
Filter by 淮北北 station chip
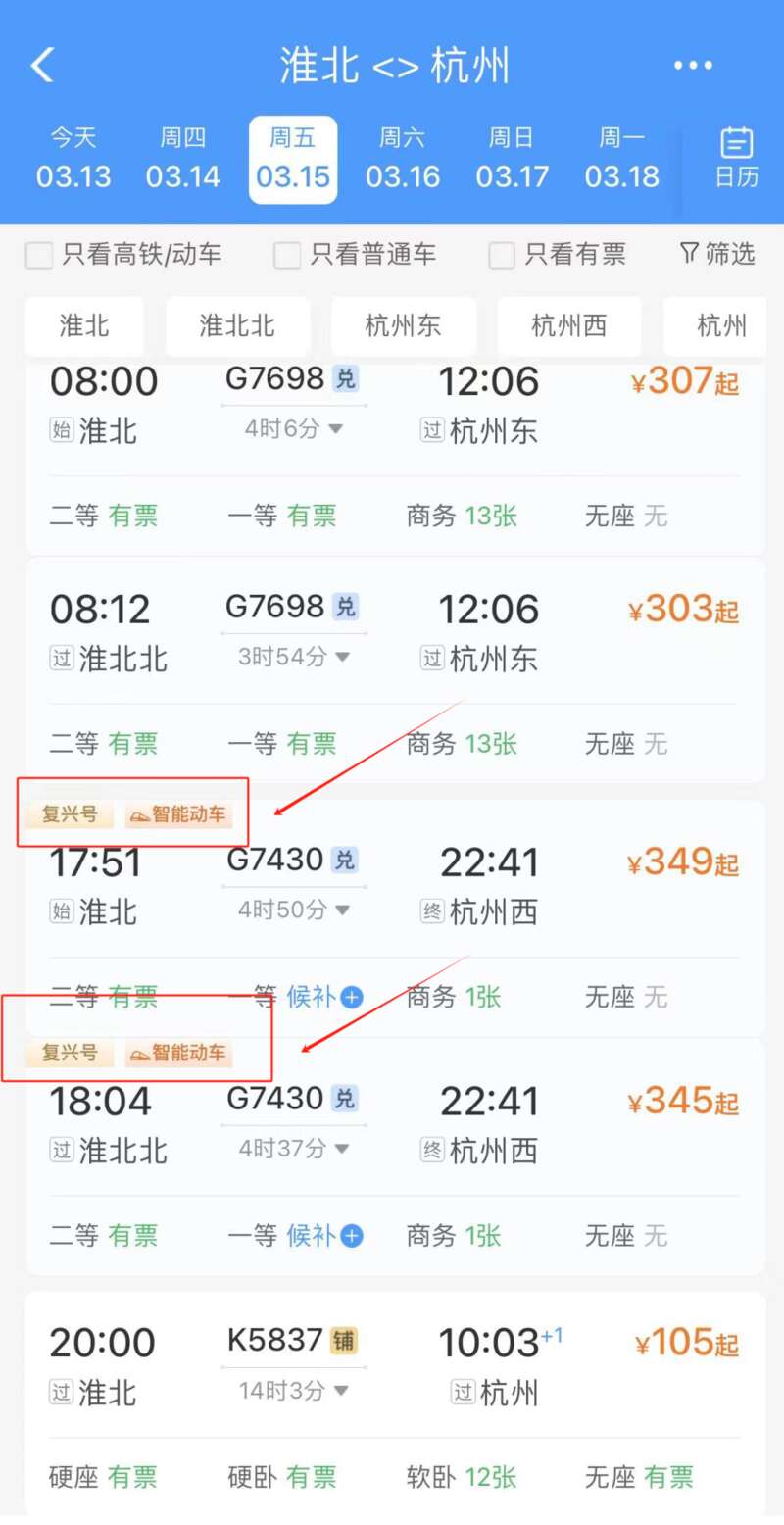[237, 326]
